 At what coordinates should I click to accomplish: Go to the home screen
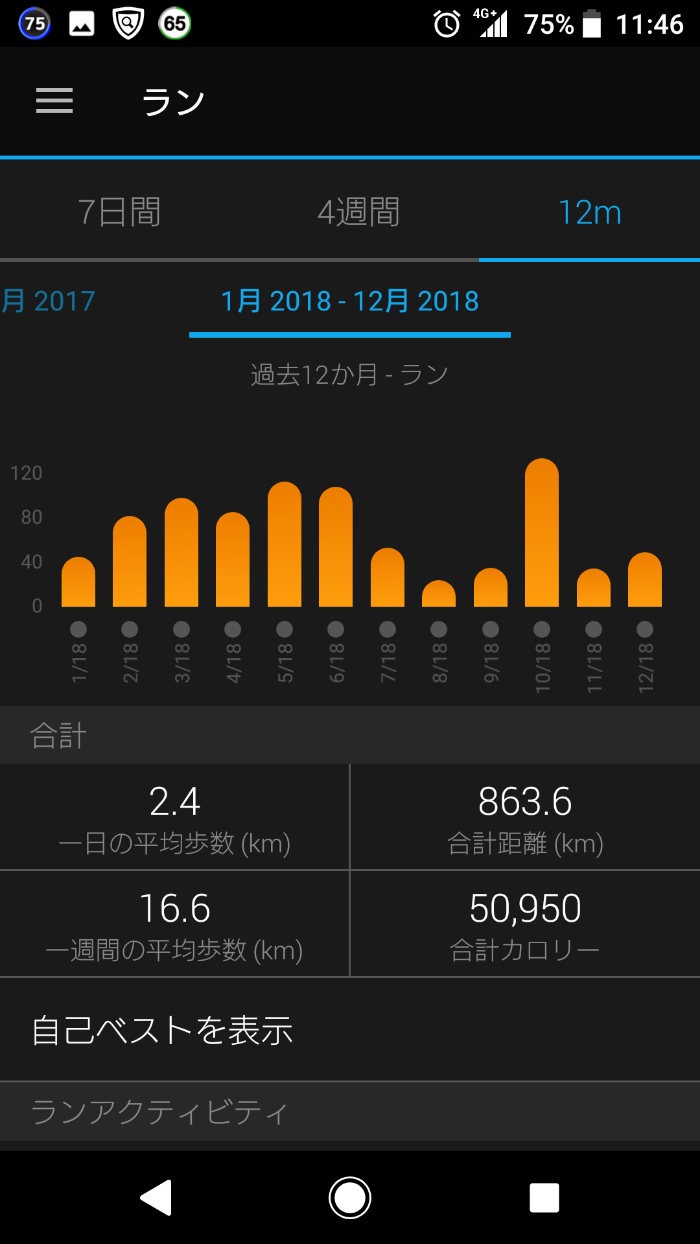click(350, 1197)
